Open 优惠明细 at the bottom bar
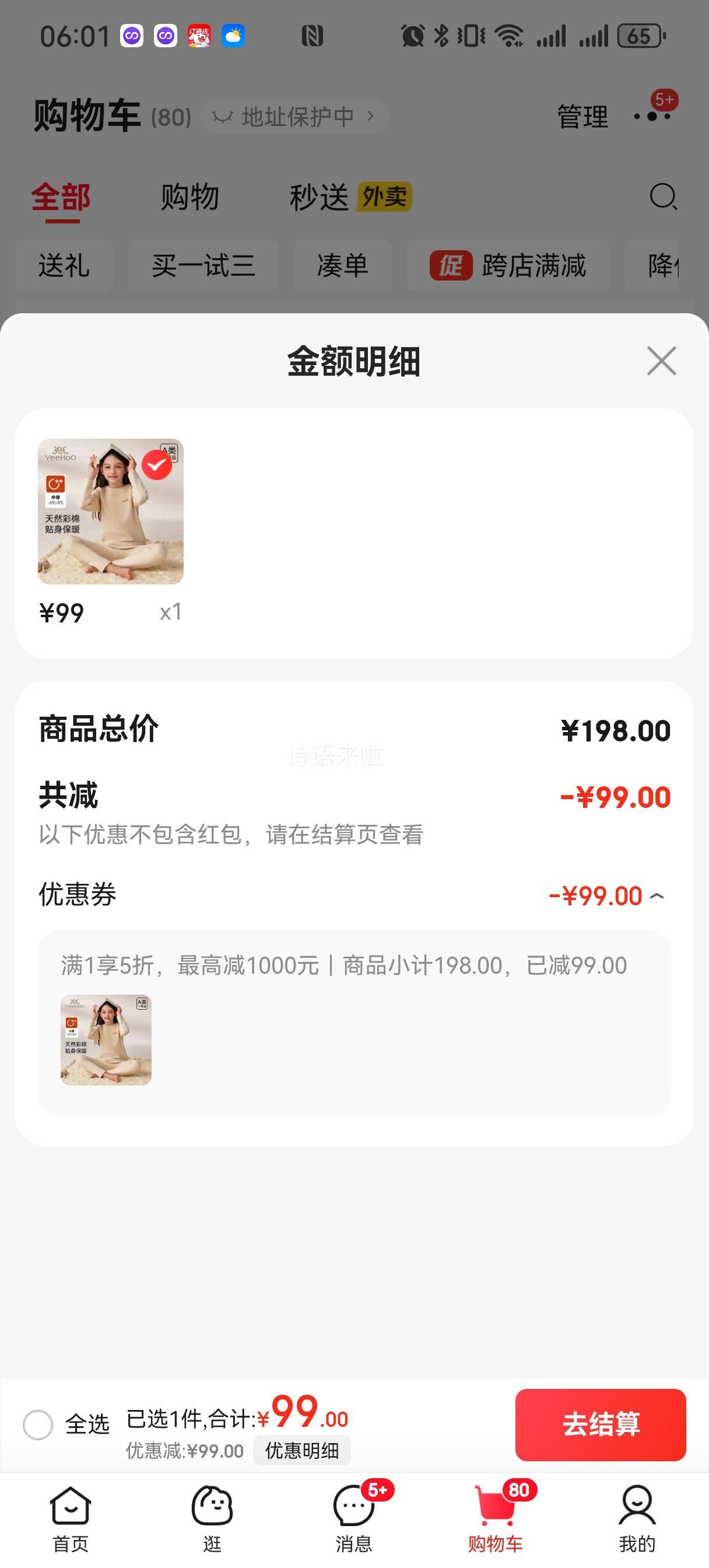The height and width of the screenshot is (1568, 709). (302, 1451)
